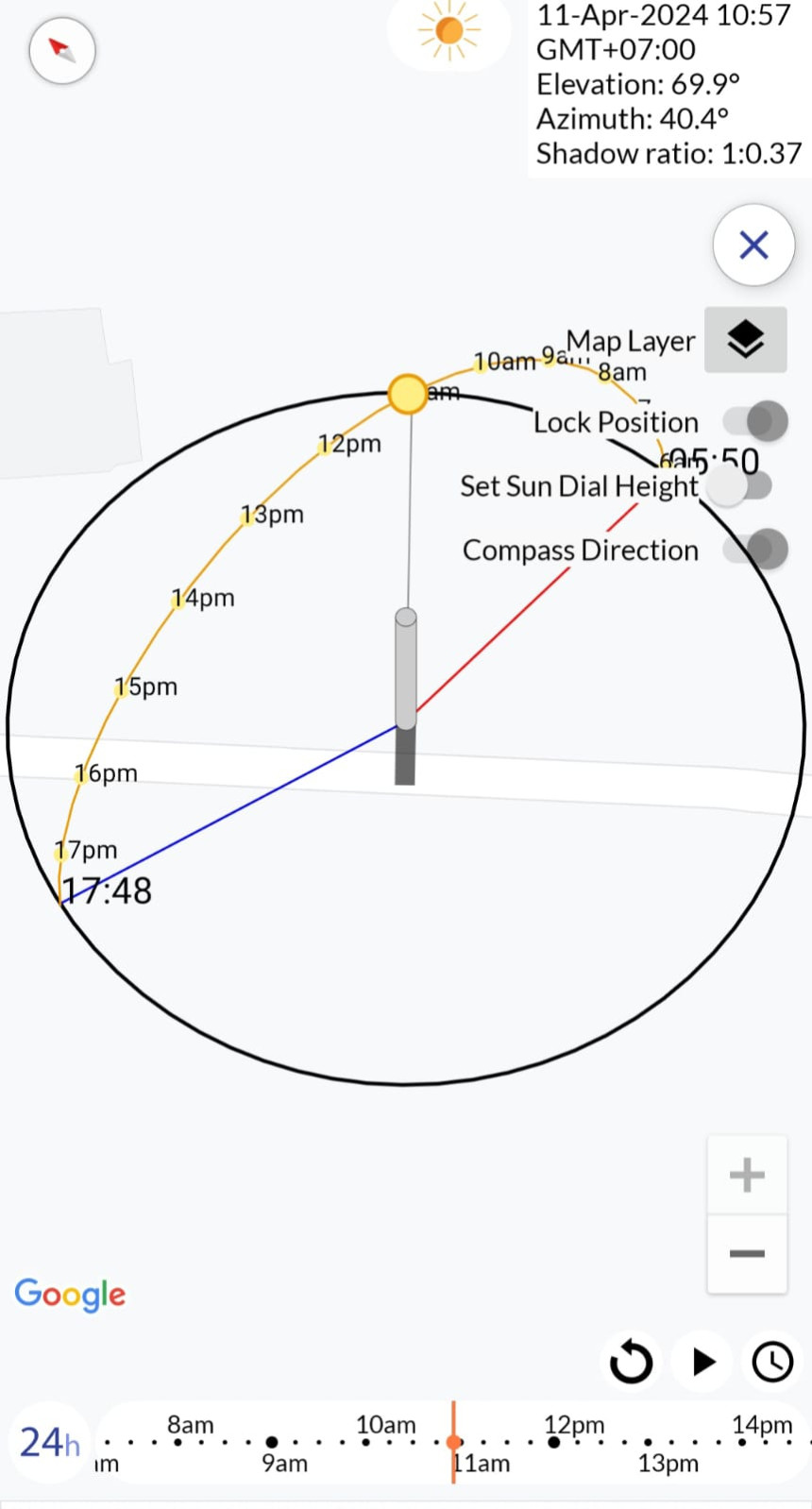The height and width of the screenshot is (1509, 812).
Task: Tap the sun icon at top
Action: pyautogui.click(x=449, y=31)
